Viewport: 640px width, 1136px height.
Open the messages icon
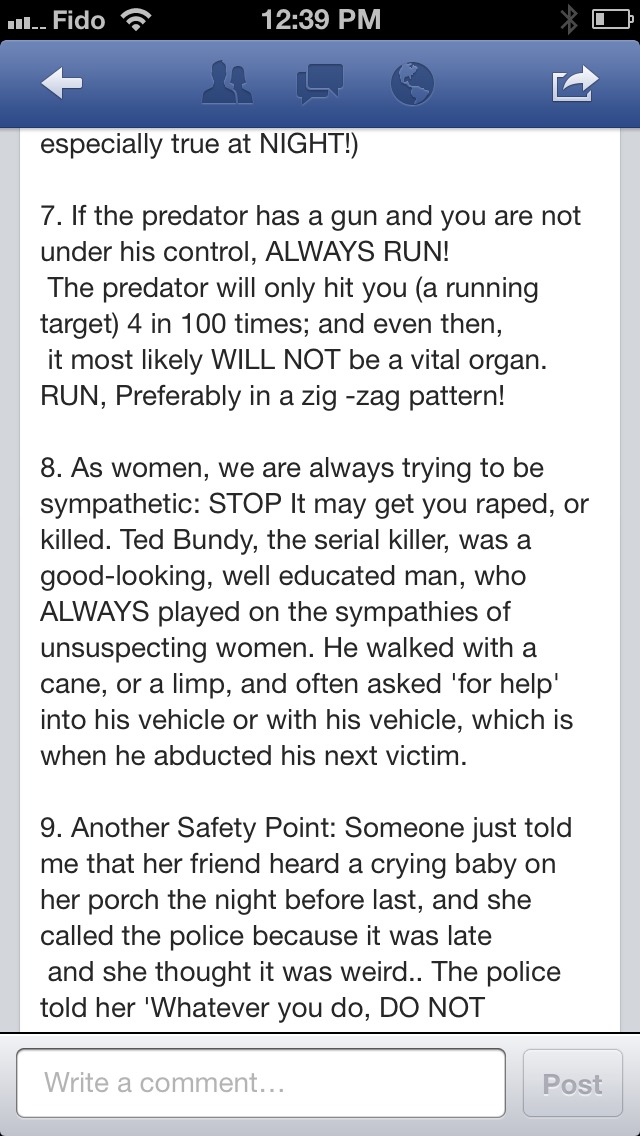[x=320, y=84]
